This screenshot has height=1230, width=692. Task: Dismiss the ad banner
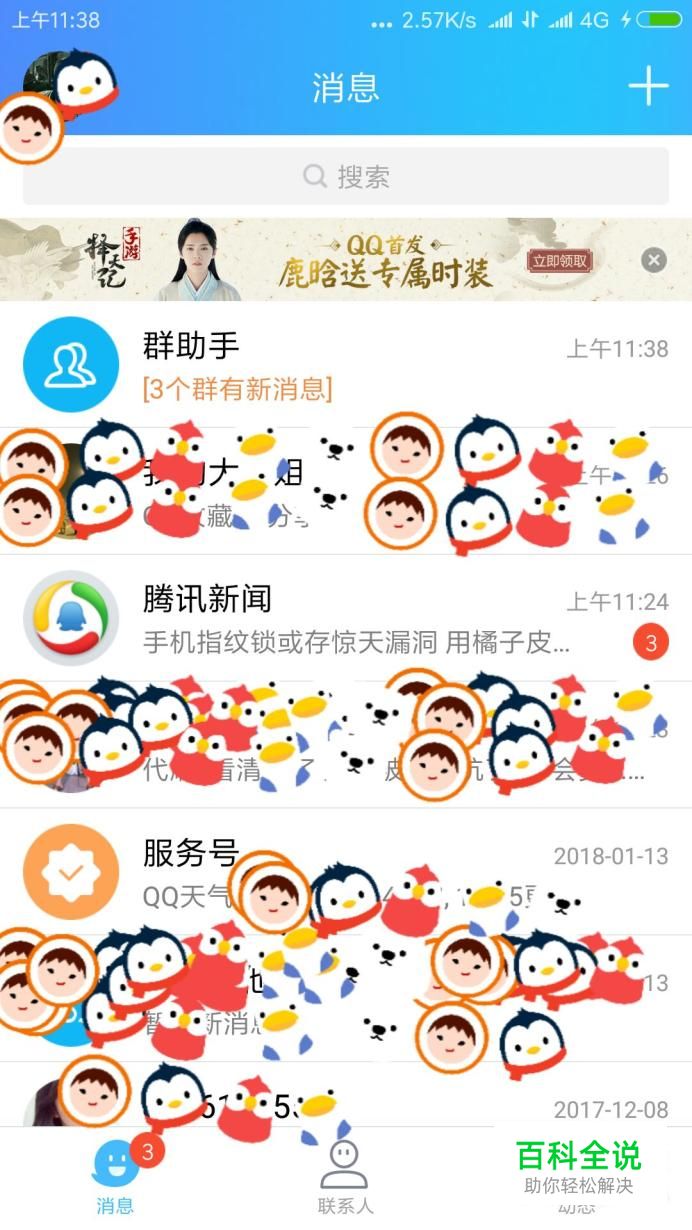point(653,261)
